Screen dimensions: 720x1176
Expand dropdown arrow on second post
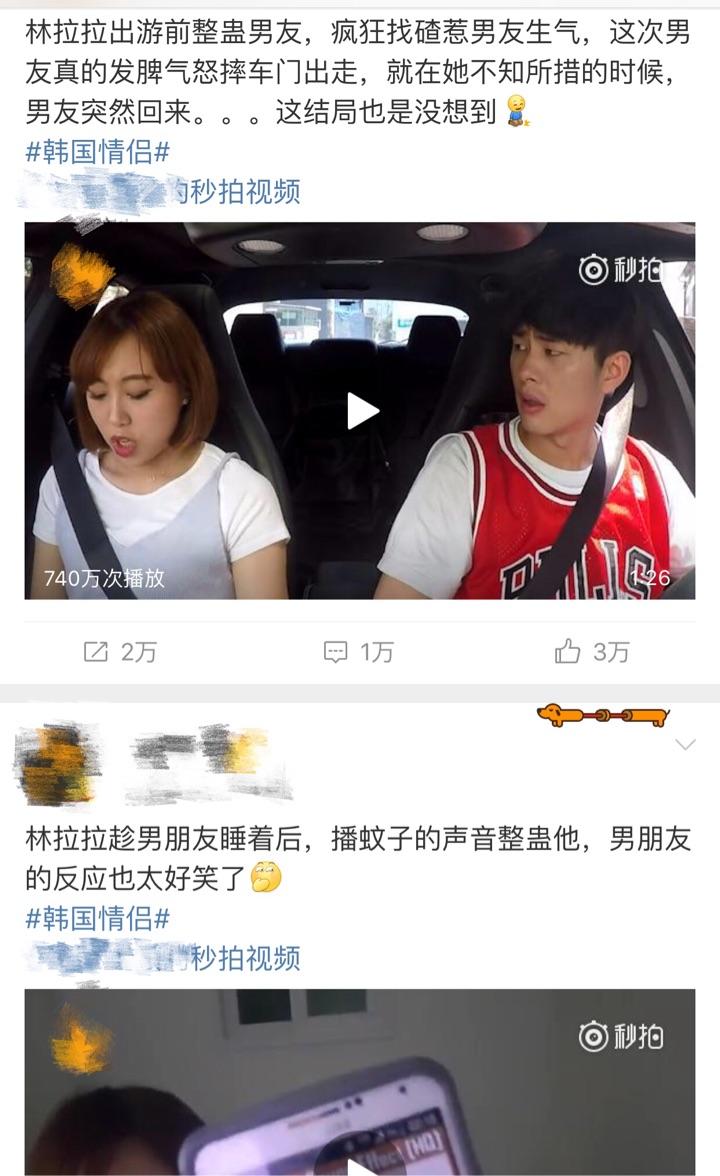point(686,745)
